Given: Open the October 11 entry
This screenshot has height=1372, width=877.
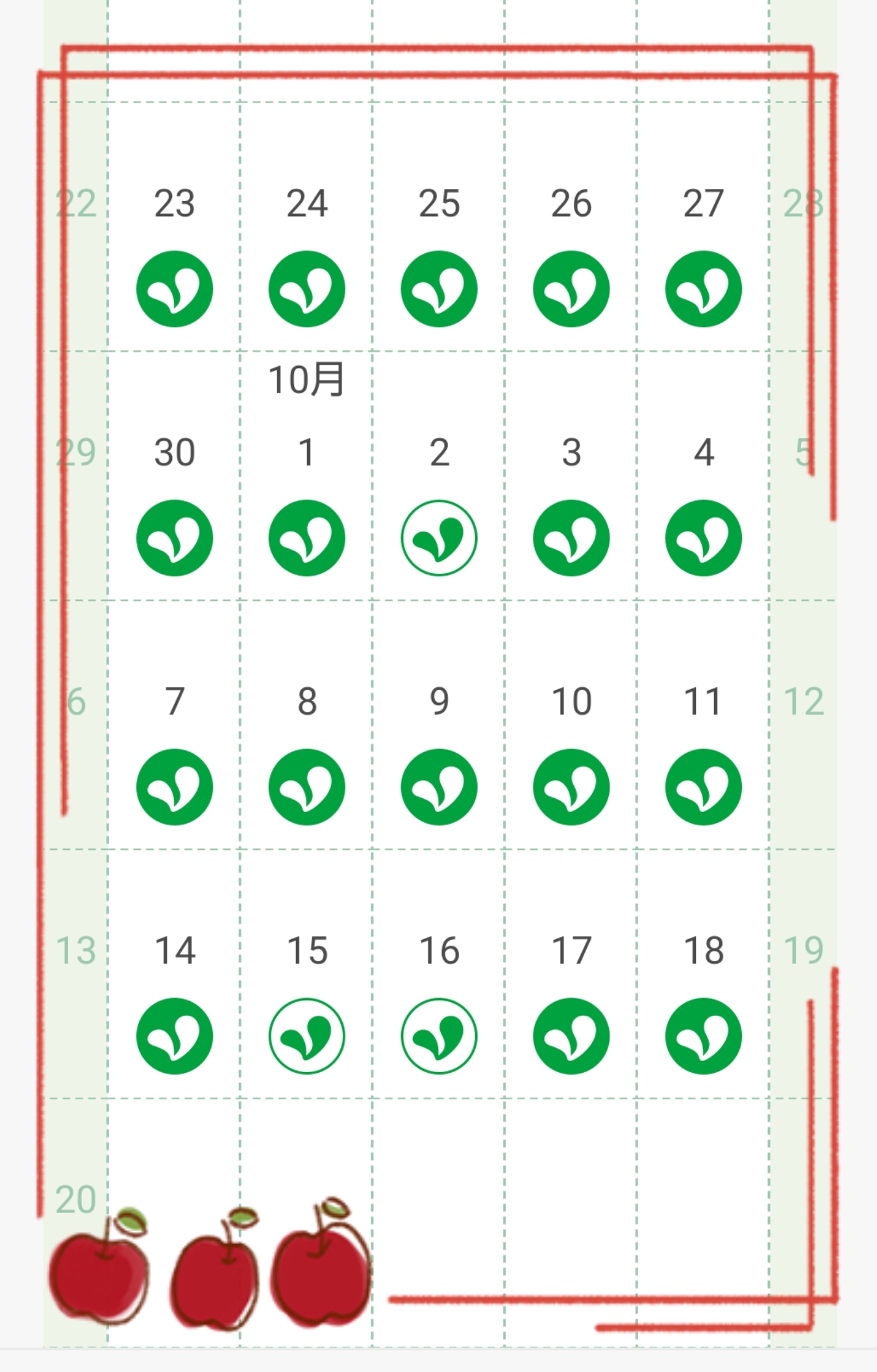Looking at the screenshot, I should click(x=703, y=787).
